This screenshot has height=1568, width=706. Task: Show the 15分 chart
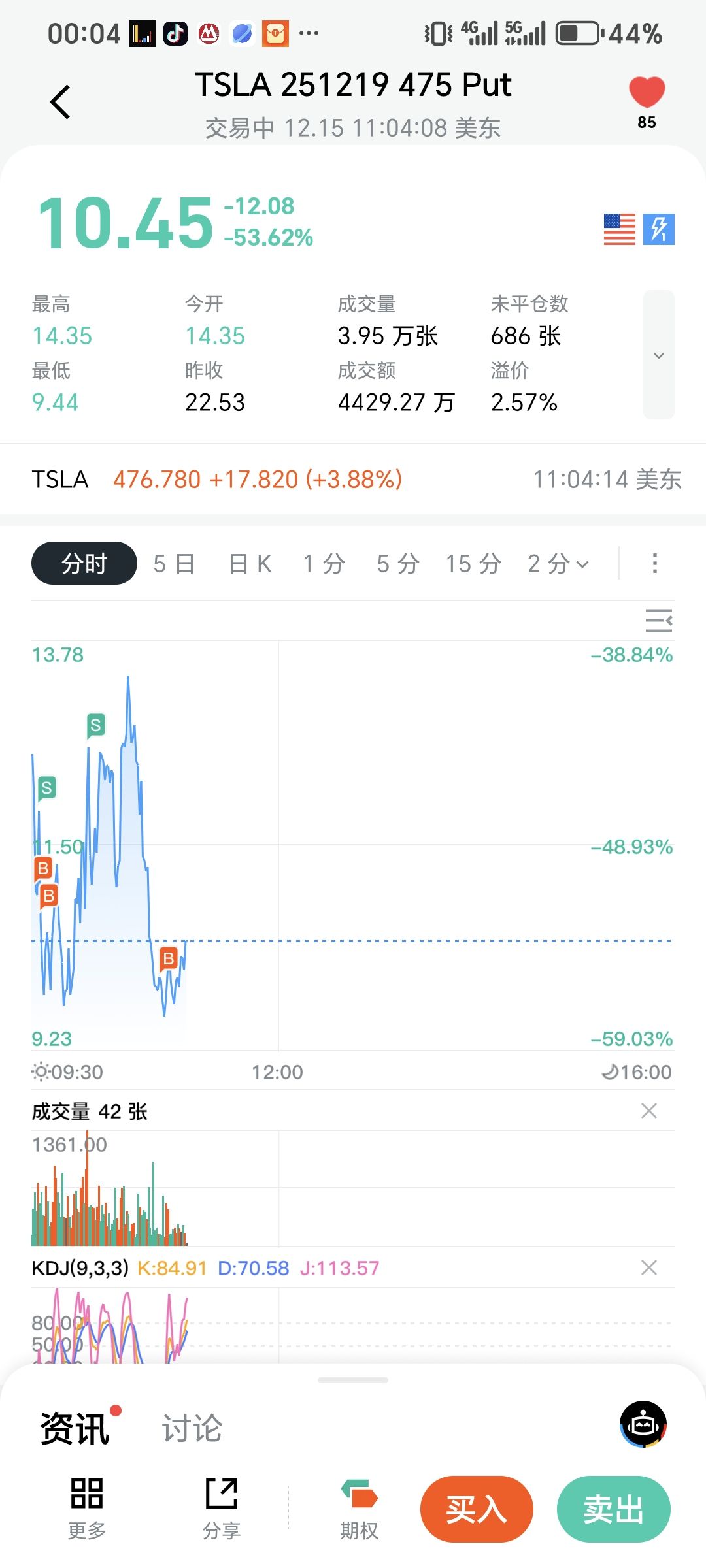pyautogui.click(x=473, y=563)
